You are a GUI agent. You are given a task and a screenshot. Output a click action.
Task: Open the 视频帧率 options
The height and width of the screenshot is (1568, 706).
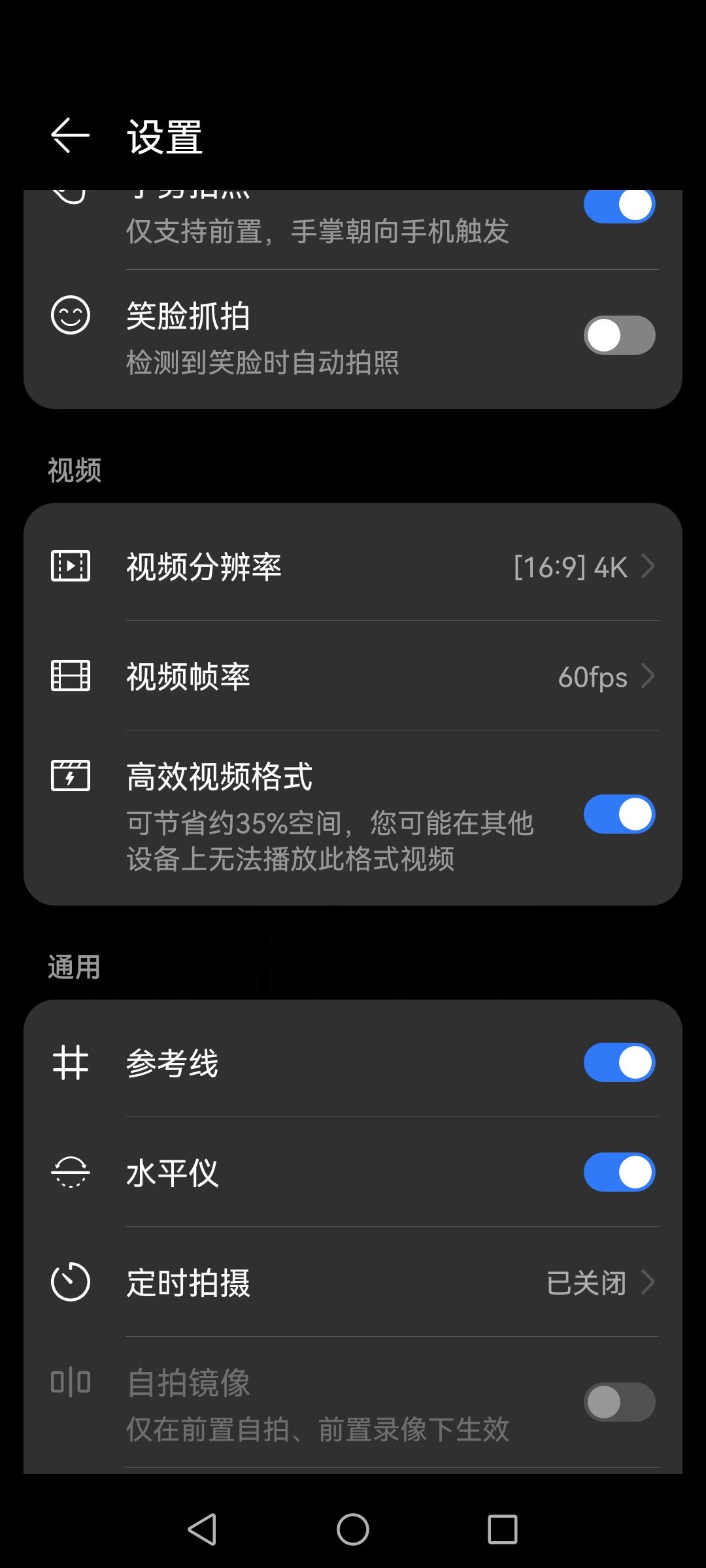353,677
